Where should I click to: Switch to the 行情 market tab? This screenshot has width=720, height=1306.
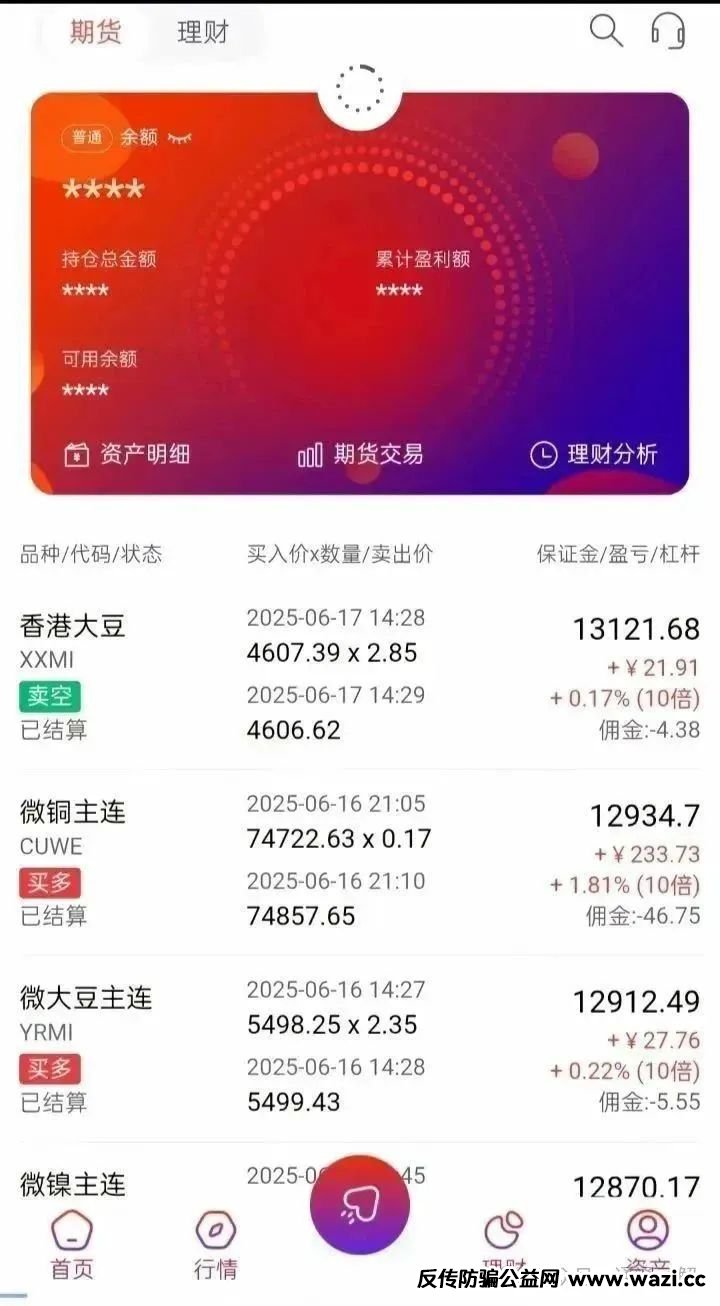[x=215, y=1245]
